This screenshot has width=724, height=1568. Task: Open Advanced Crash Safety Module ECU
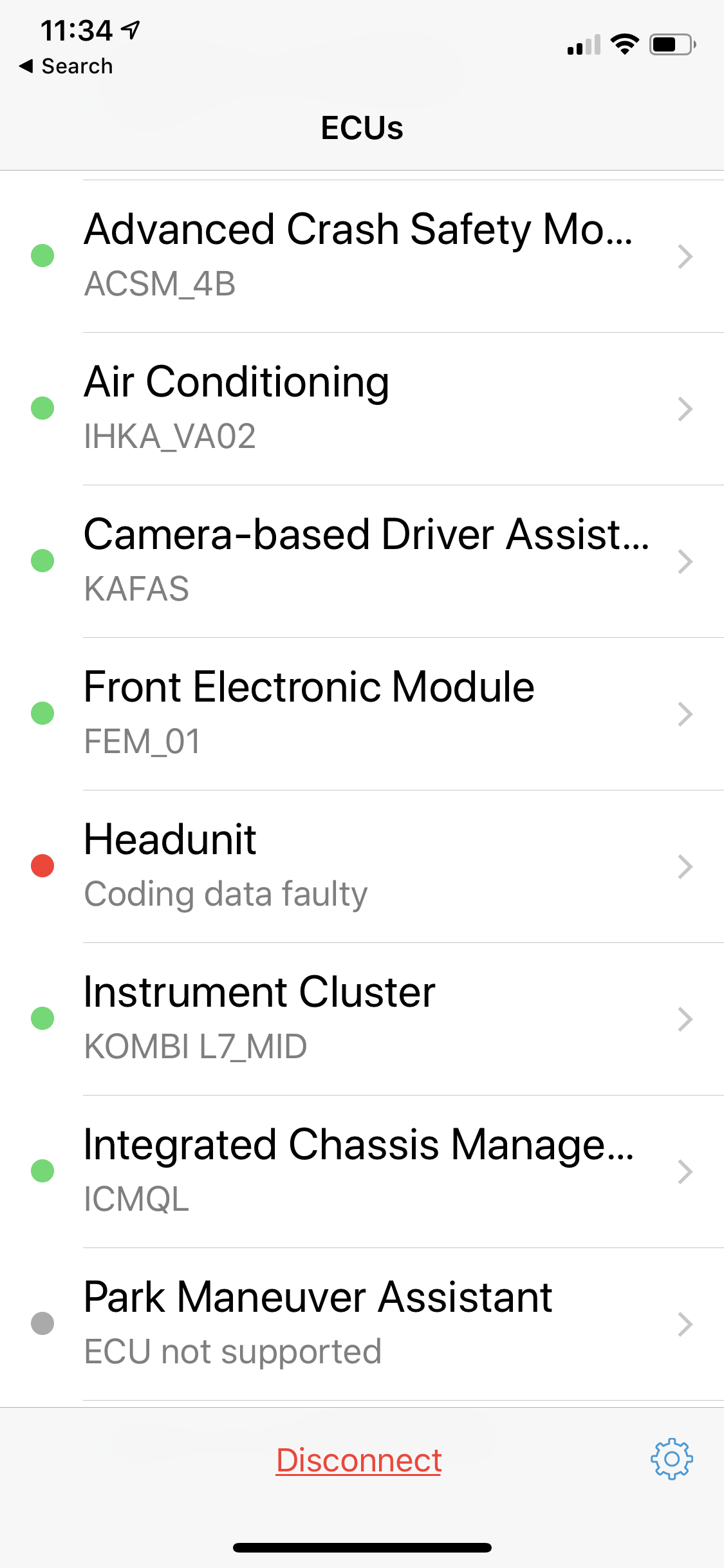point(360,256)
